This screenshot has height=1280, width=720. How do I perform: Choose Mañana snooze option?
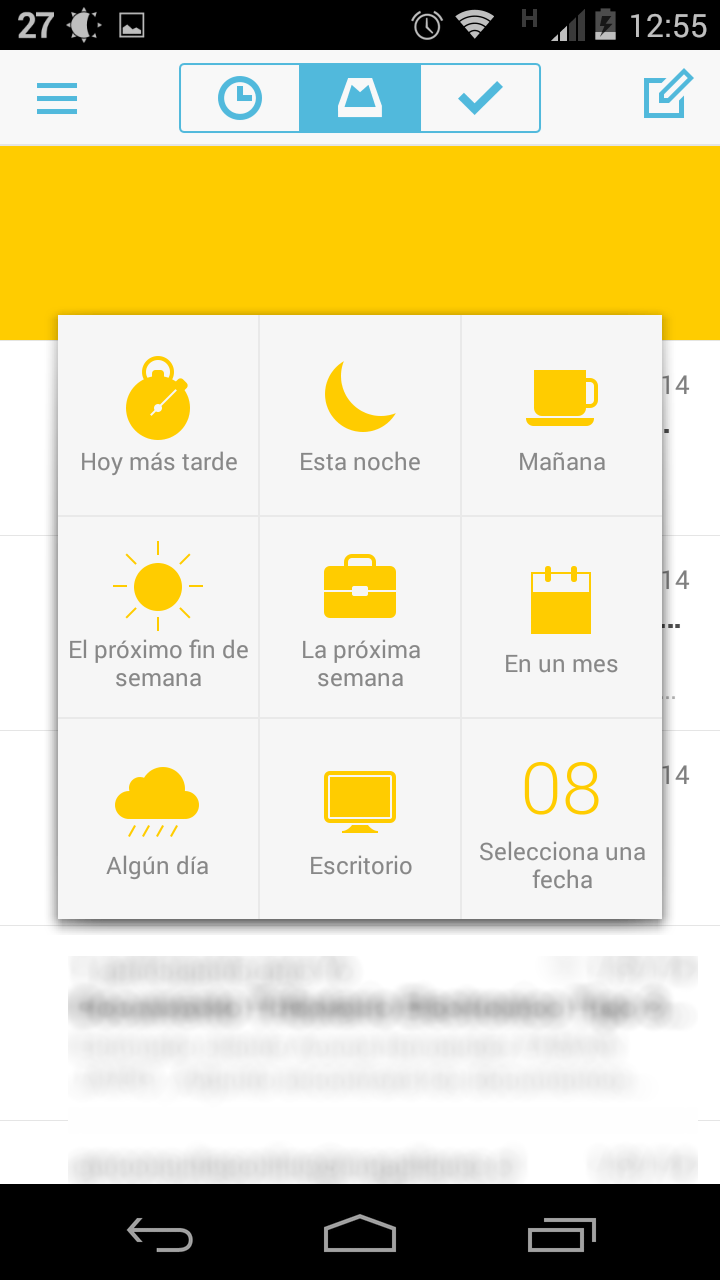[561, 416]
